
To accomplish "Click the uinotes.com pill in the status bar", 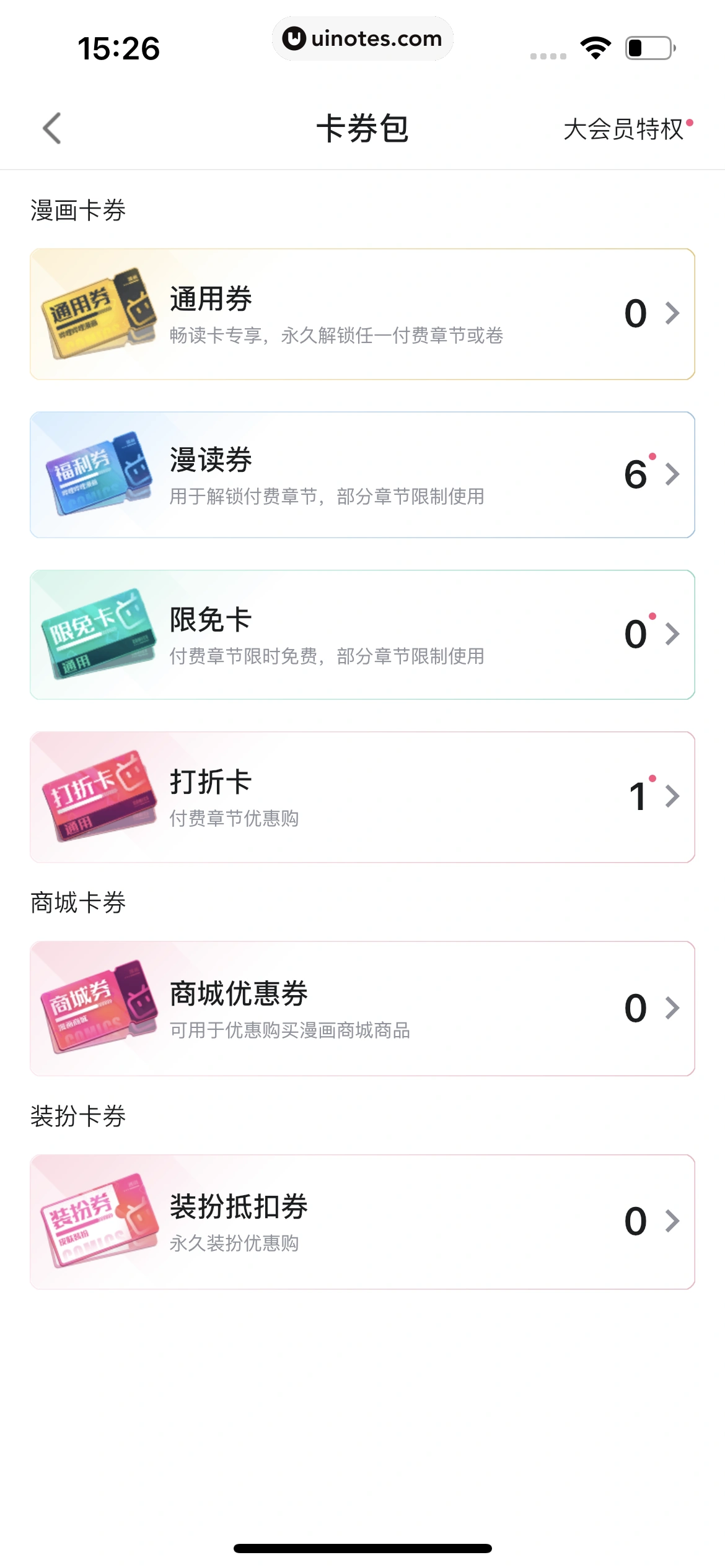I will pyautogui.click(x=362, y=38).
